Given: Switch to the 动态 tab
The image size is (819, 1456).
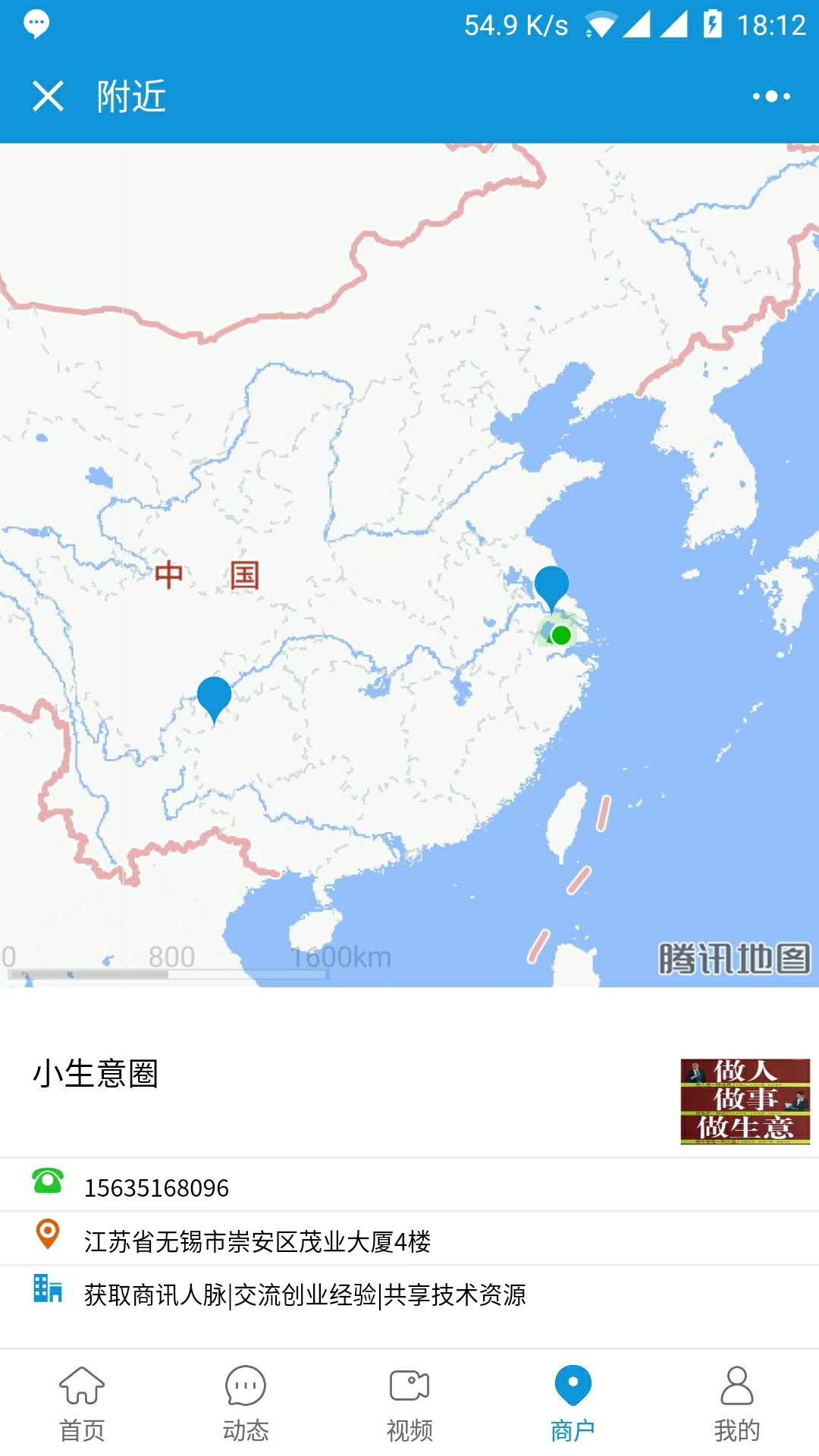Looking at the screenshot, I should point(246,1404).
